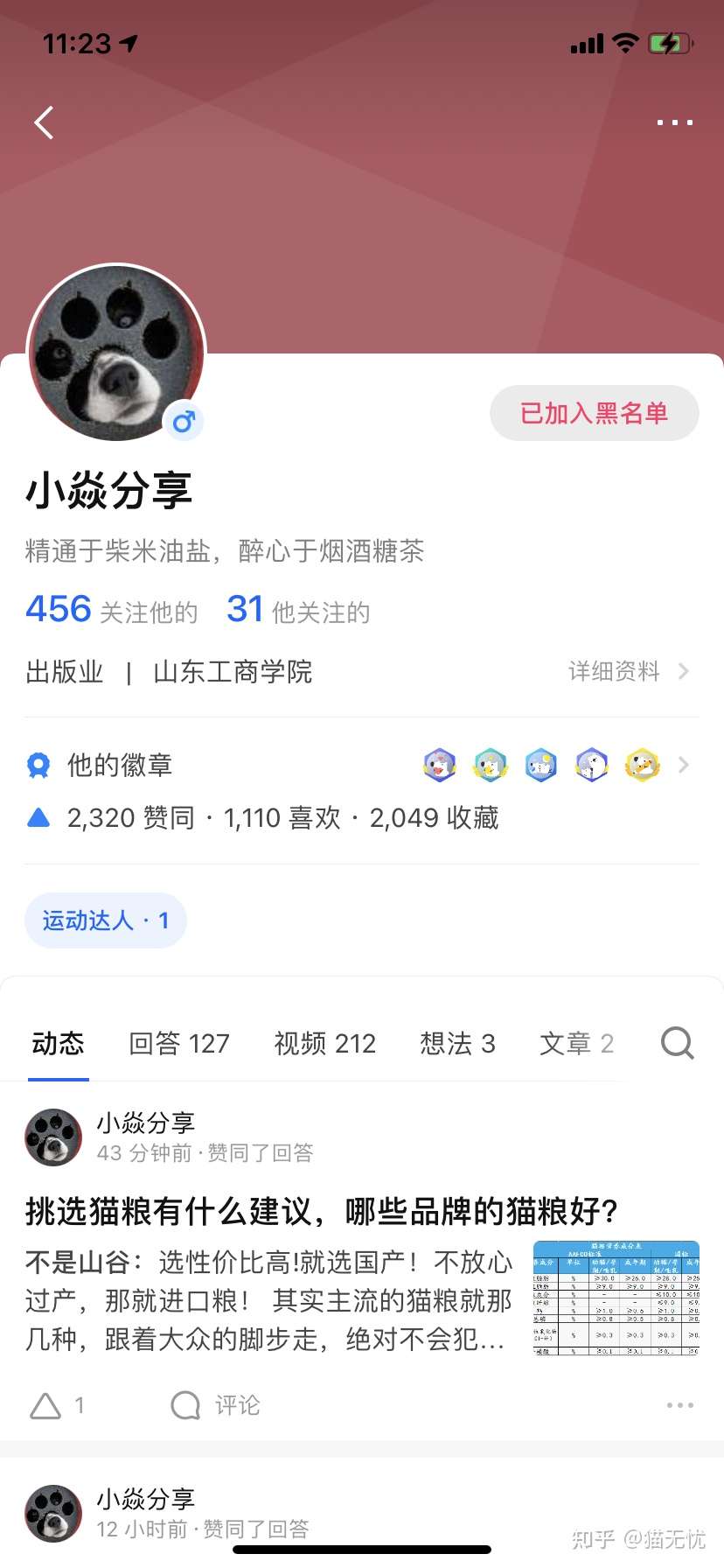Select the gold badge icon
This screenshot has height=1568, width=724.
click(643, 764)
